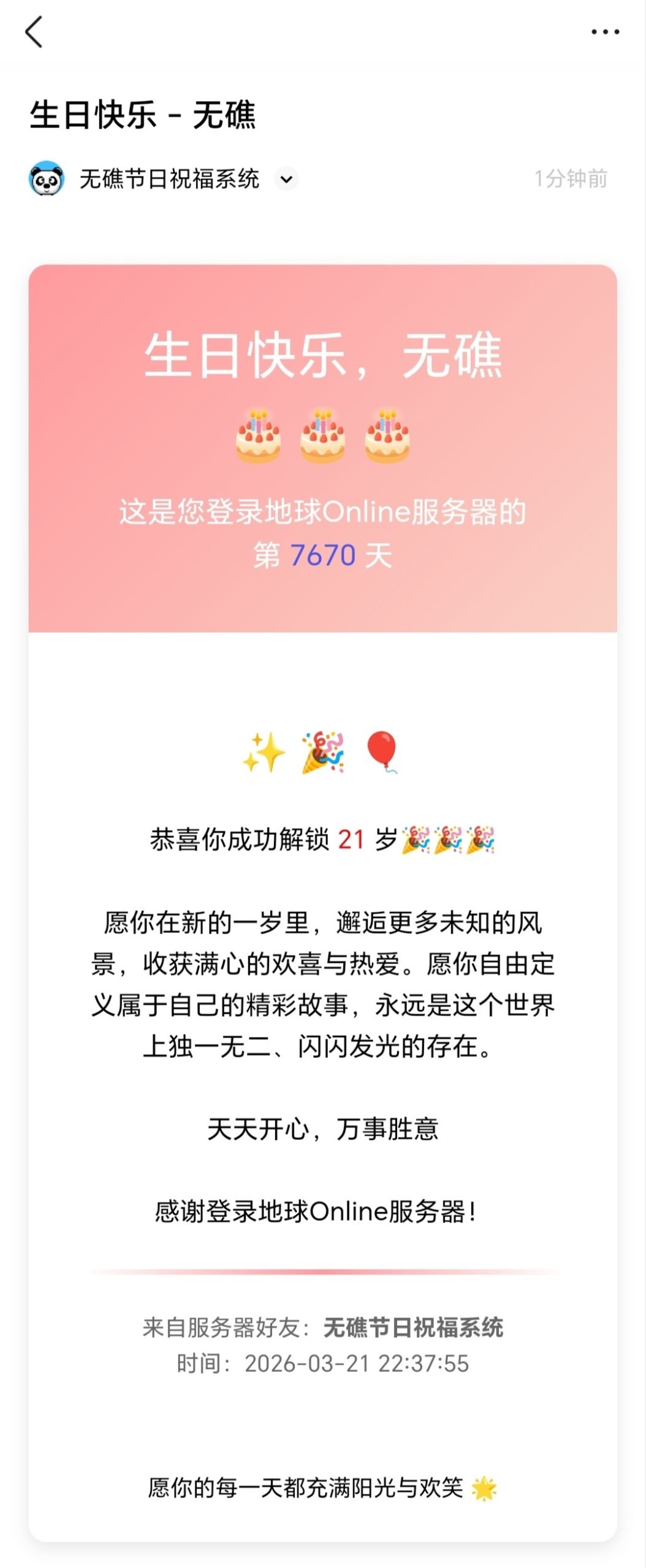This screenshot has width=646, height=1568.
Task: Tap the first birthday cake emoji
Action: pos(260,435)
